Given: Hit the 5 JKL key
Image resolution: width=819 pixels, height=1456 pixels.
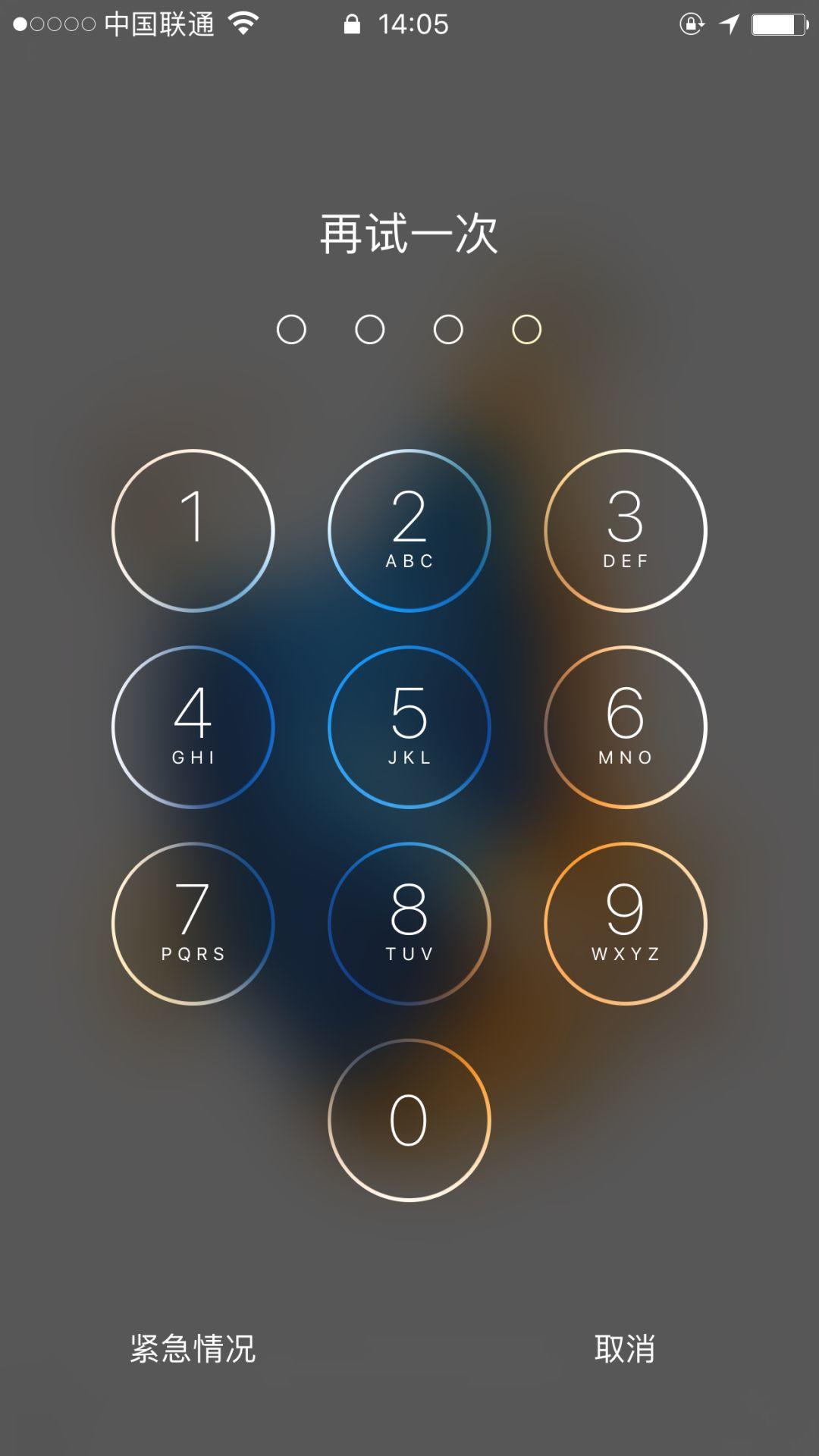Looking at the screenshot, I should tap(409, 727).
